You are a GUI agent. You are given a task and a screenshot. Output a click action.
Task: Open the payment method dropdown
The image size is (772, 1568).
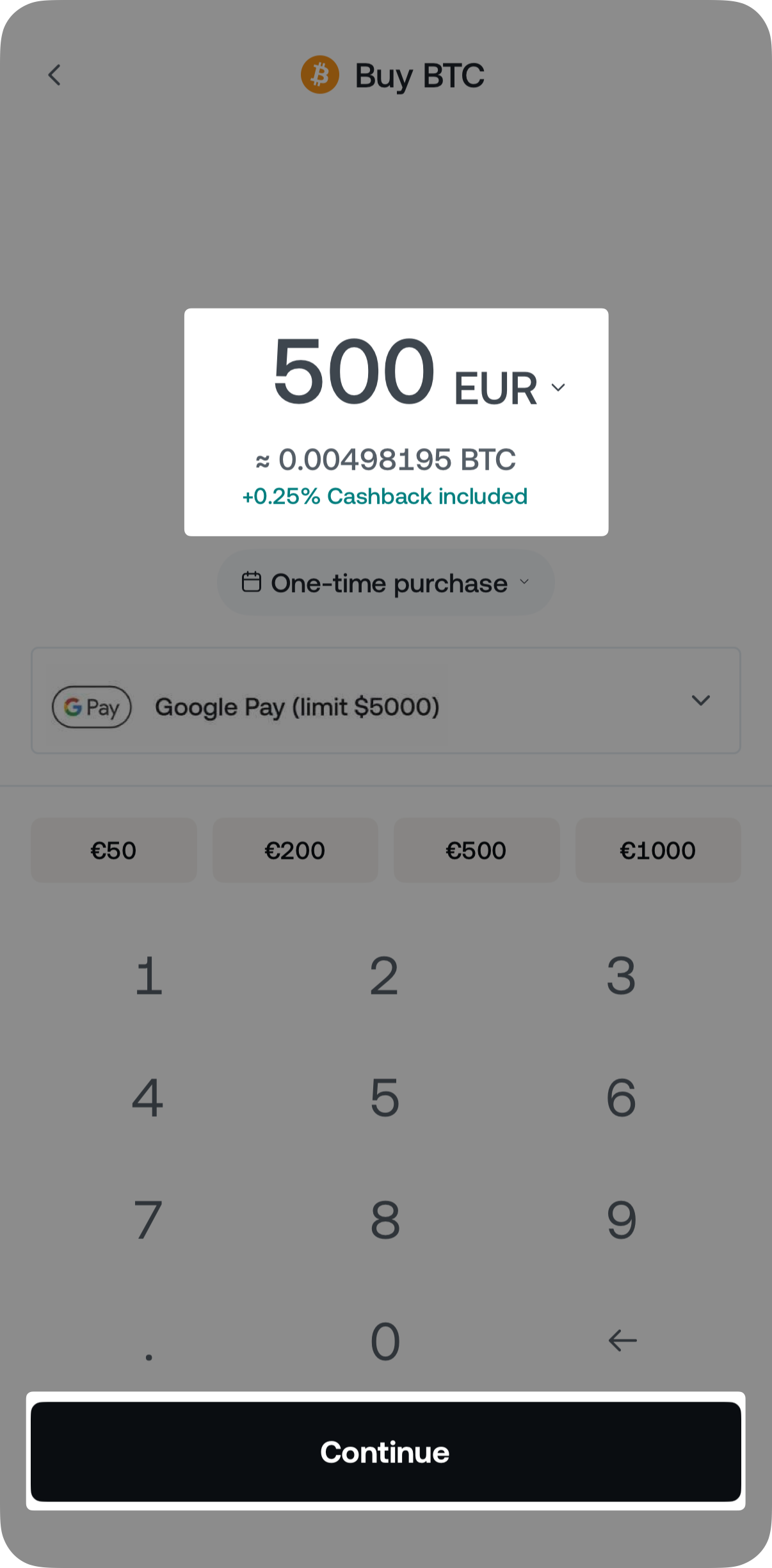pos(702,701)
